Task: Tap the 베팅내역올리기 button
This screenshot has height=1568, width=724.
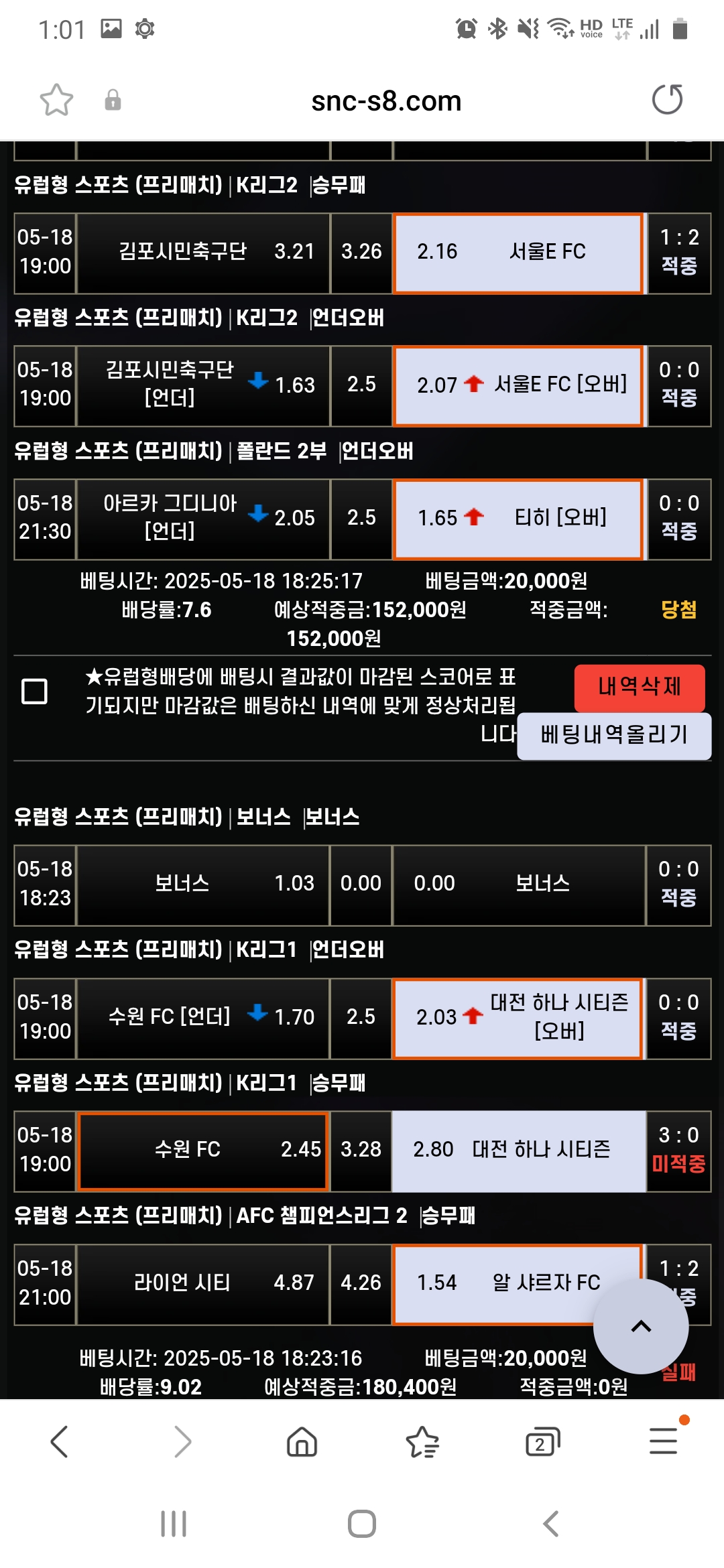Action: pos(613,735)
